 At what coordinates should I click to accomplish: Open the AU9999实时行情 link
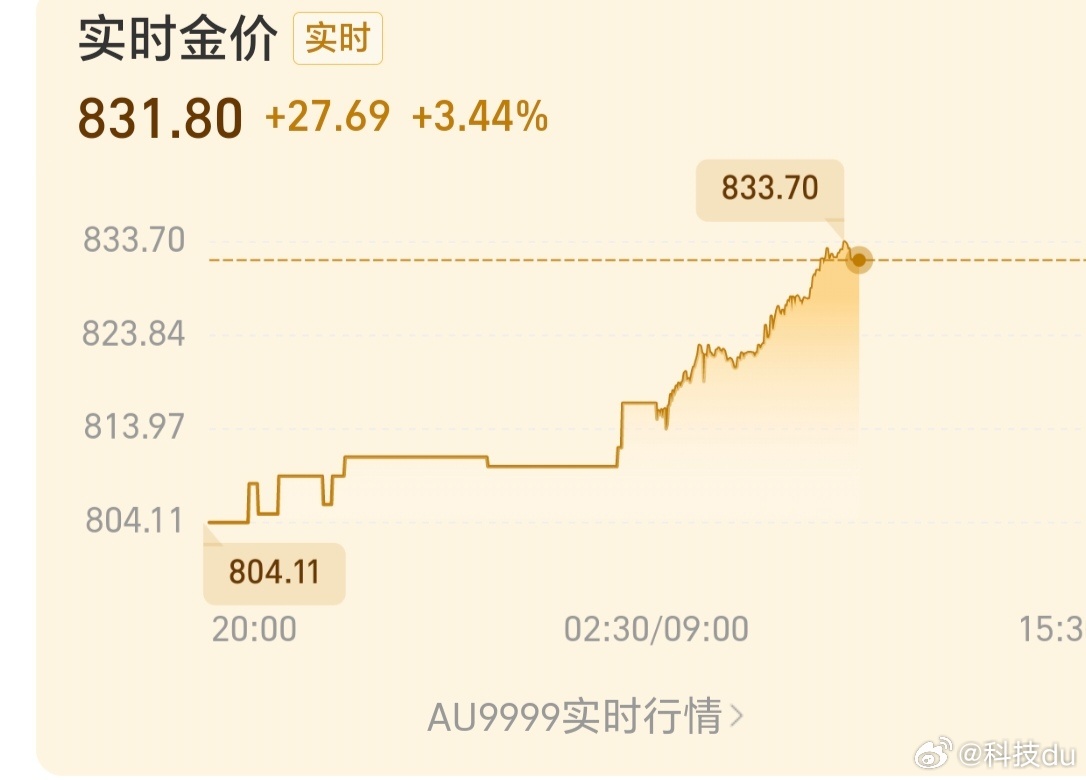click(585, 716)
